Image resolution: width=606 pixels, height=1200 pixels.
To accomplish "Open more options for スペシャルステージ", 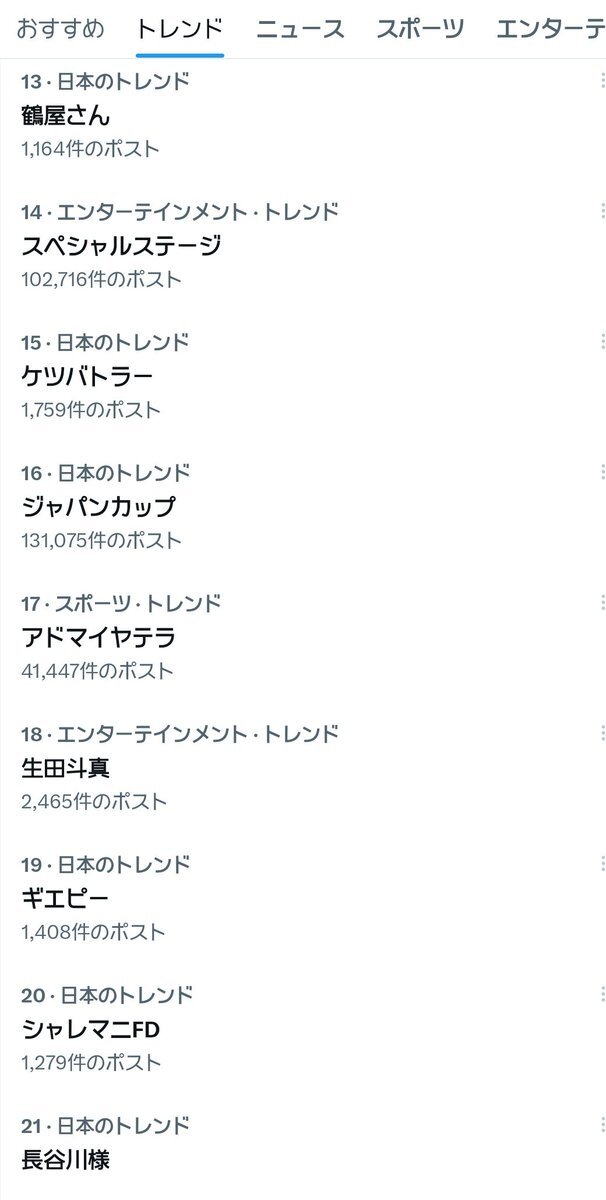I will coord(601,211).
